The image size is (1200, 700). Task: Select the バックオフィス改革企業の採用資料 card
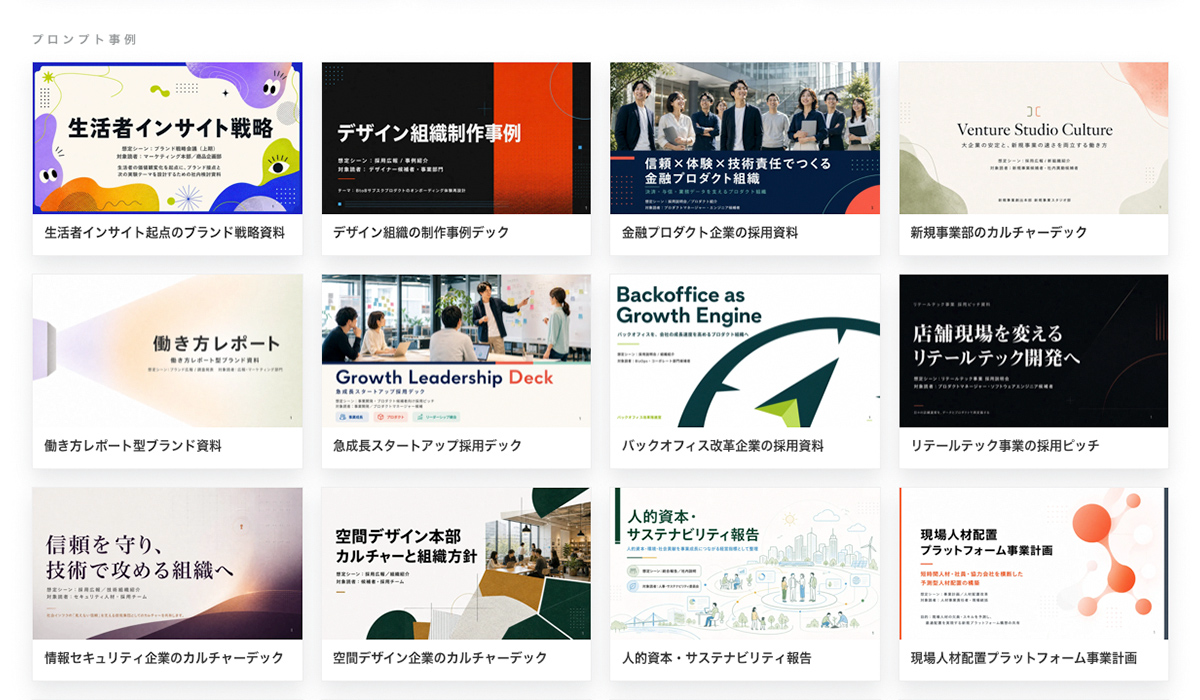coord(745,371)
